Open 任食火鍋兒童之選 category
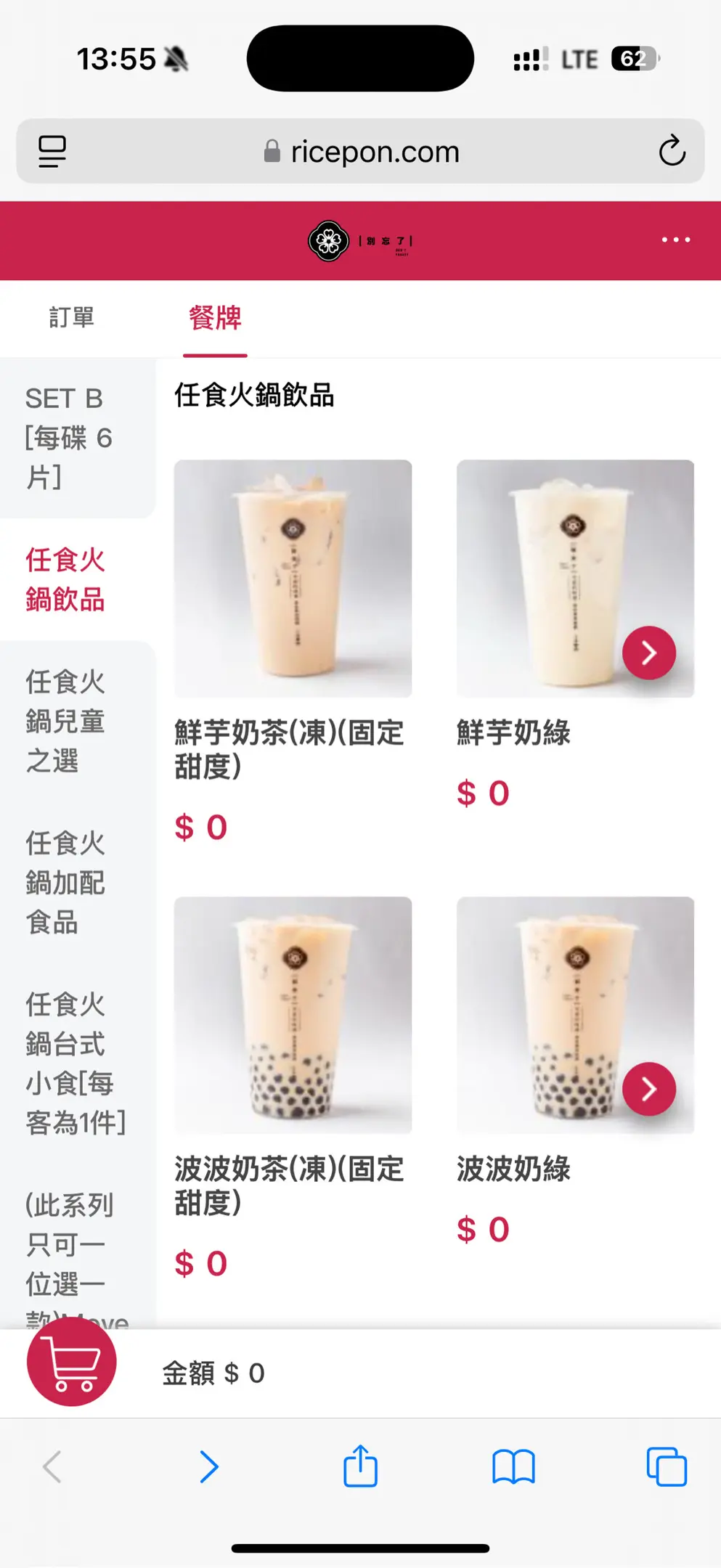 pyautogui.click(x=65, y=721)
